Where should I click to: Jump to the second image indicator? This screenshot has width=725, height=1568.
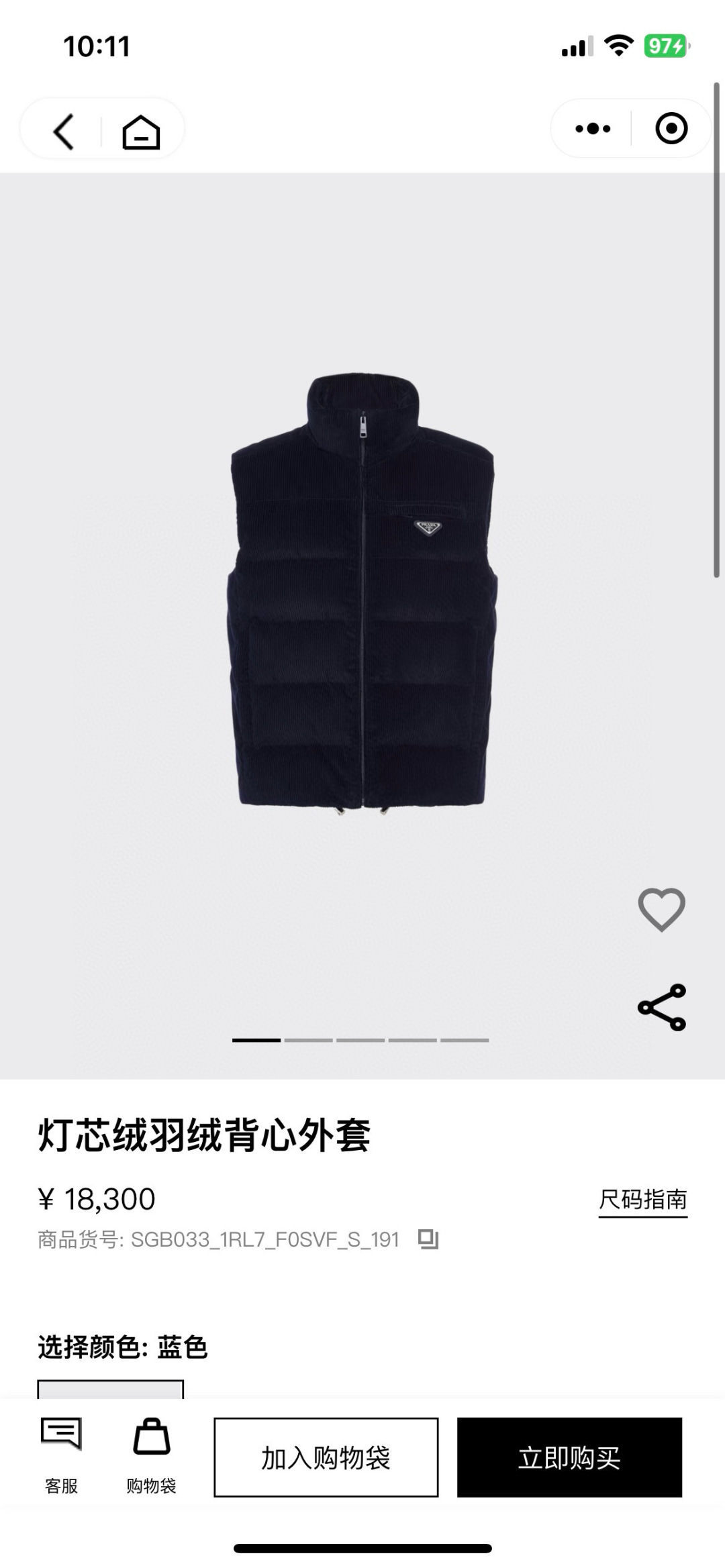point(308,1040)
